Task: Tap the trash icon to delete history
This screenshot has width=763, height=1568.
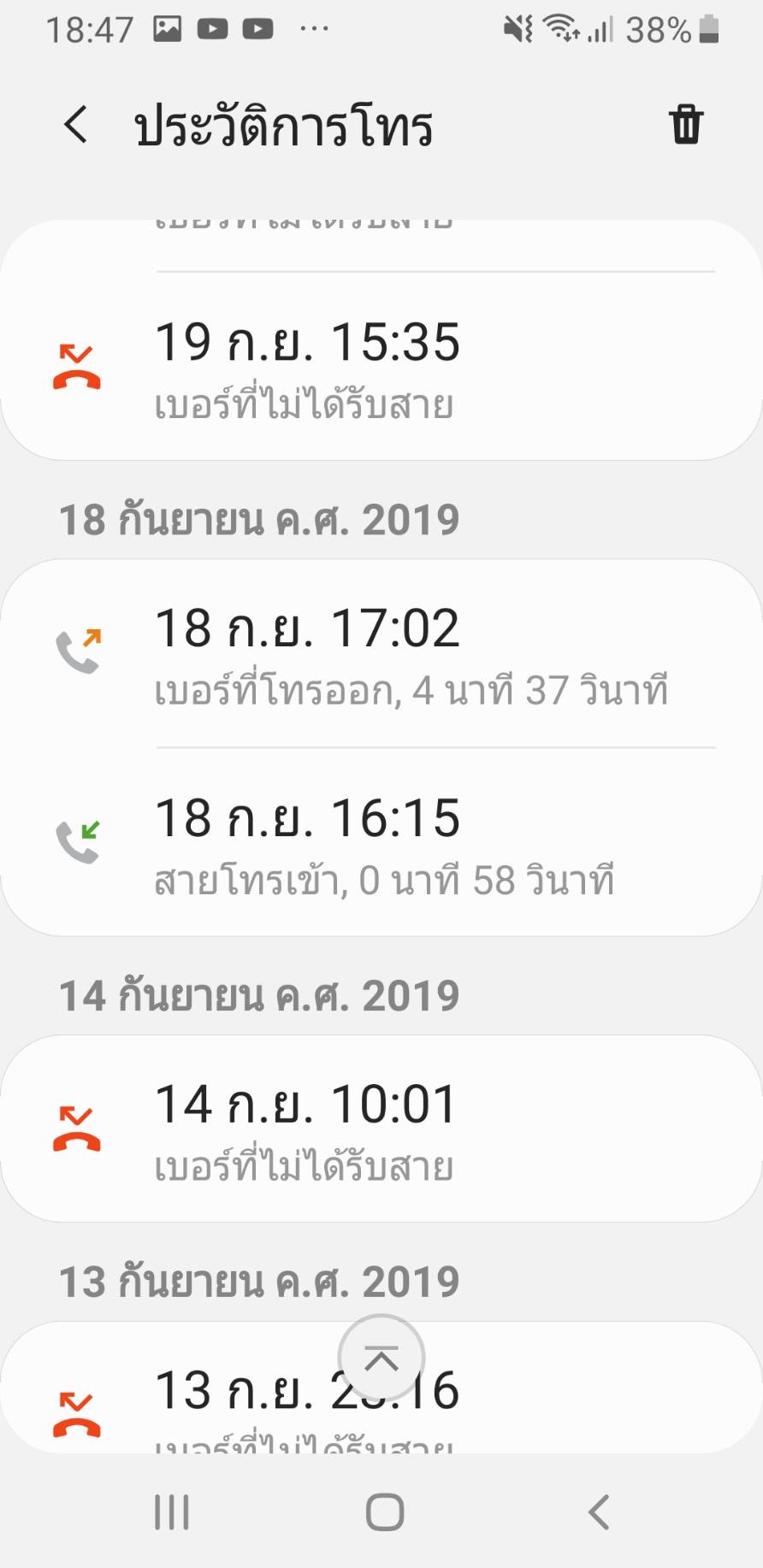Action: pyautogui.click(x=686, y=125)
